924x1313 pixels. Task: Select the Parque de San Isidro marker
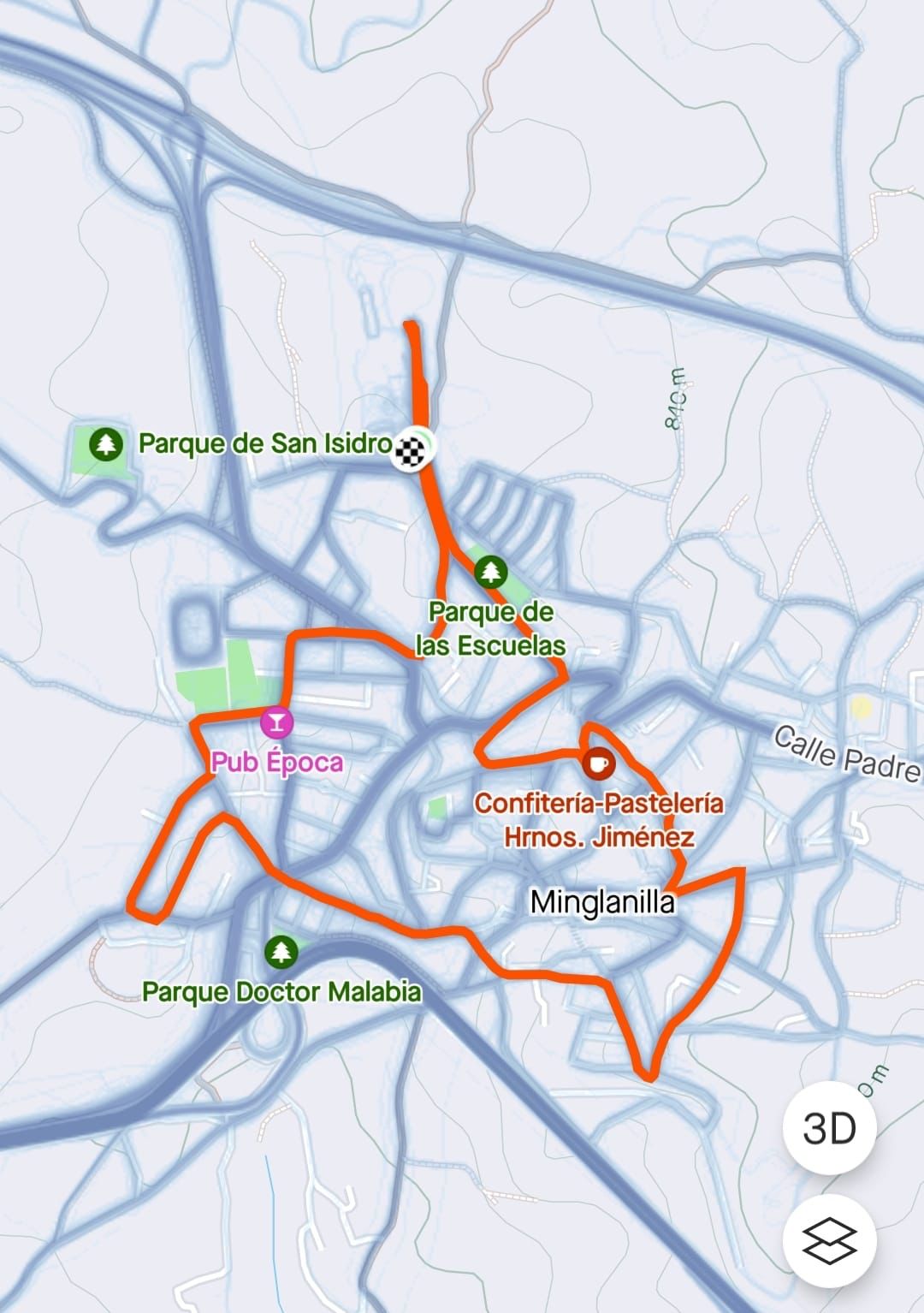(x=106, y=444)
